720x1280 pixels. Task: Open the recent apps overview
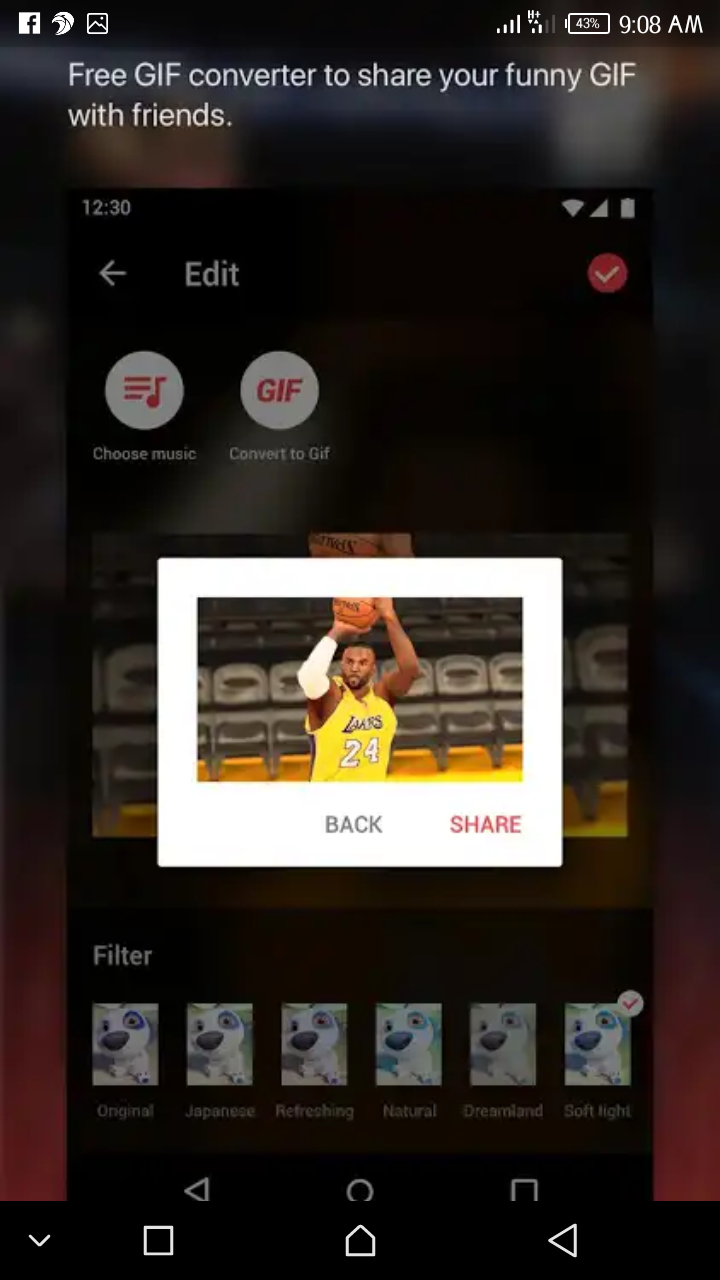pos(158,1241)
